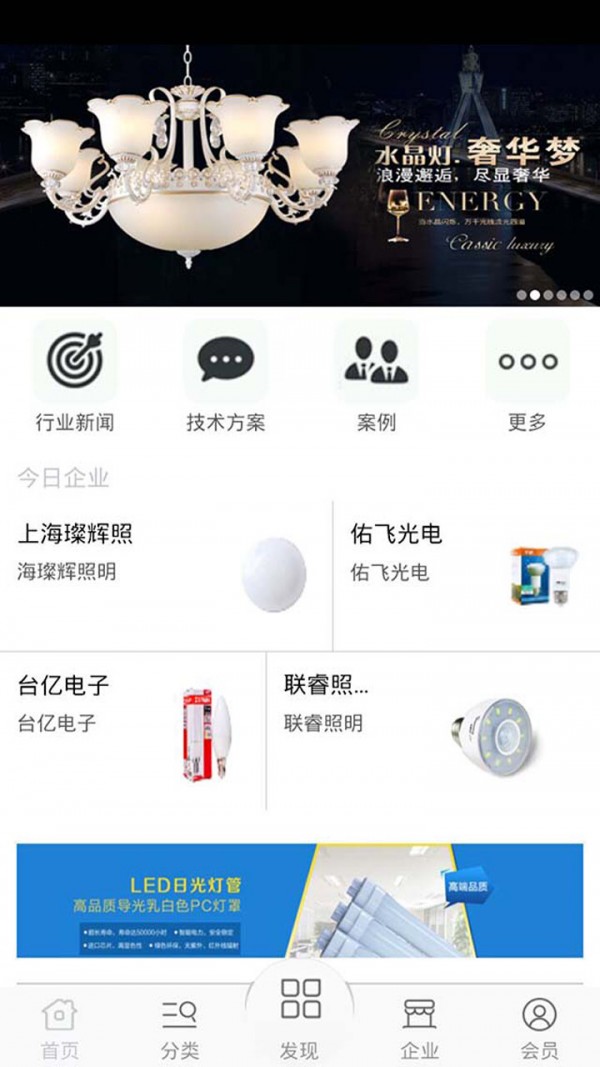Switch to the 发现 discover tab
This screenshot has height=1067, width=600.
click(300, 1020)
